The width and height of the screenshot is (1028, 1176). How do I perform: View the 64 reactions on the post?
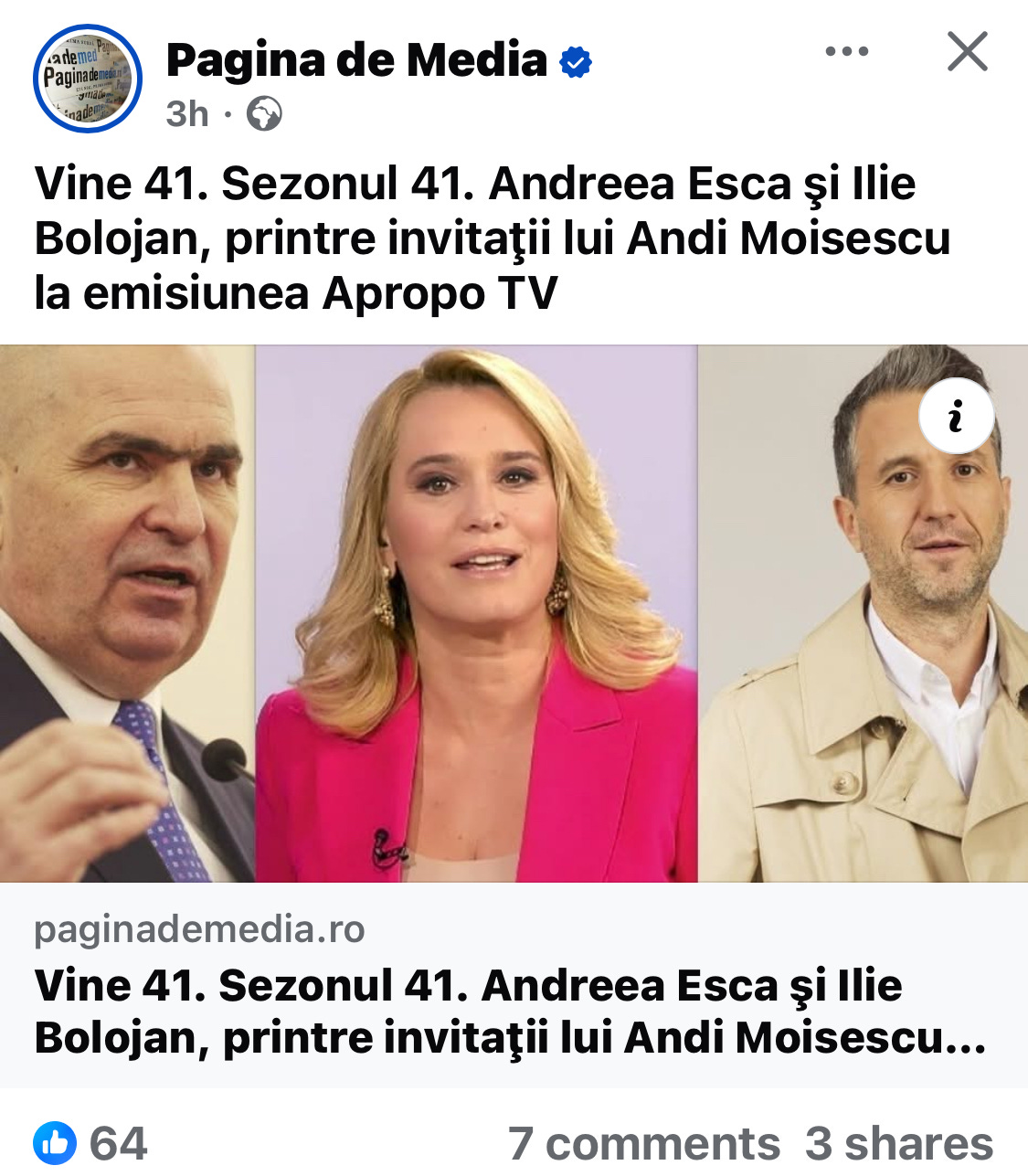(x=91, y=1143)
